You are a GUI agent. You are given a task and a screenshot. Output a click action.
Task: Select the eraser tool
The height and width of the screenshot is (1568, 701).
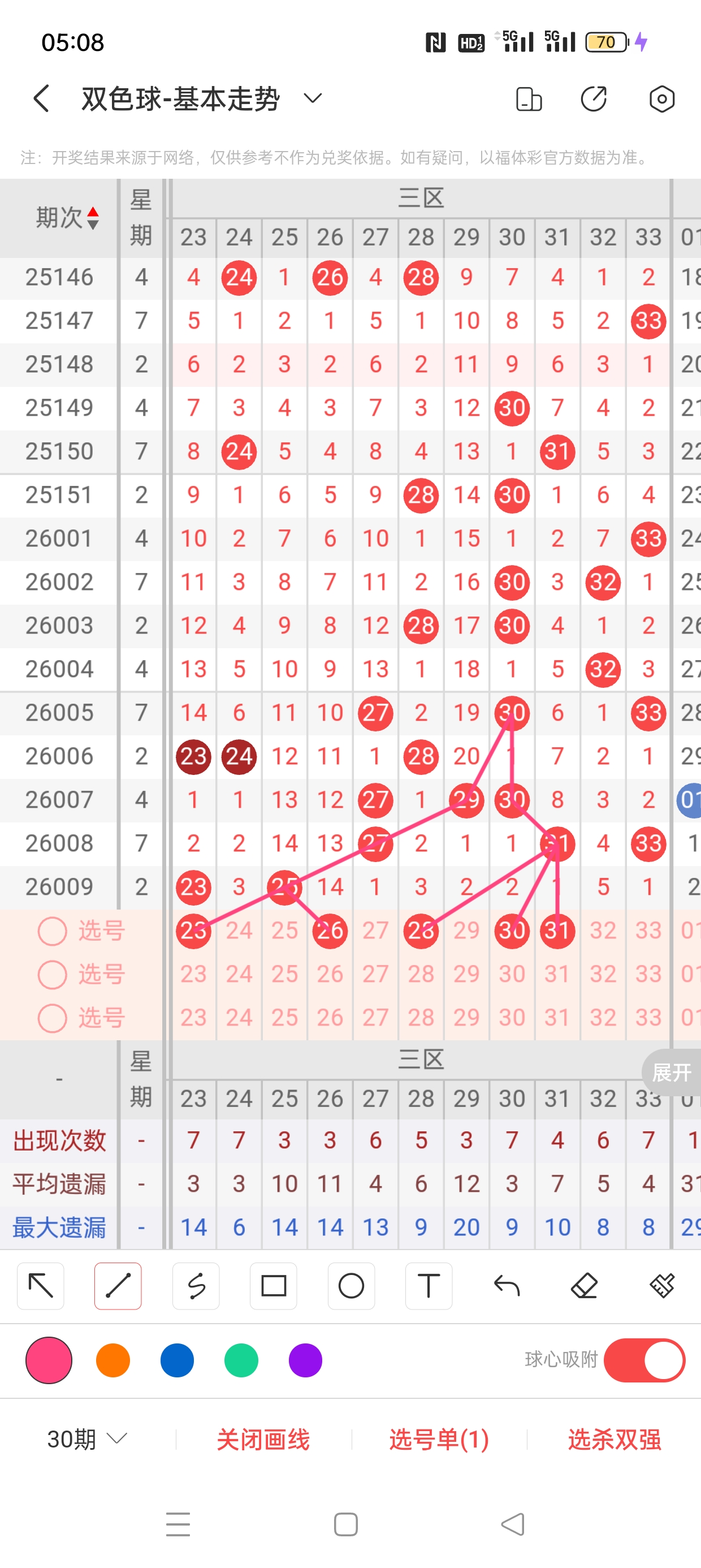tap(584, 1286)
